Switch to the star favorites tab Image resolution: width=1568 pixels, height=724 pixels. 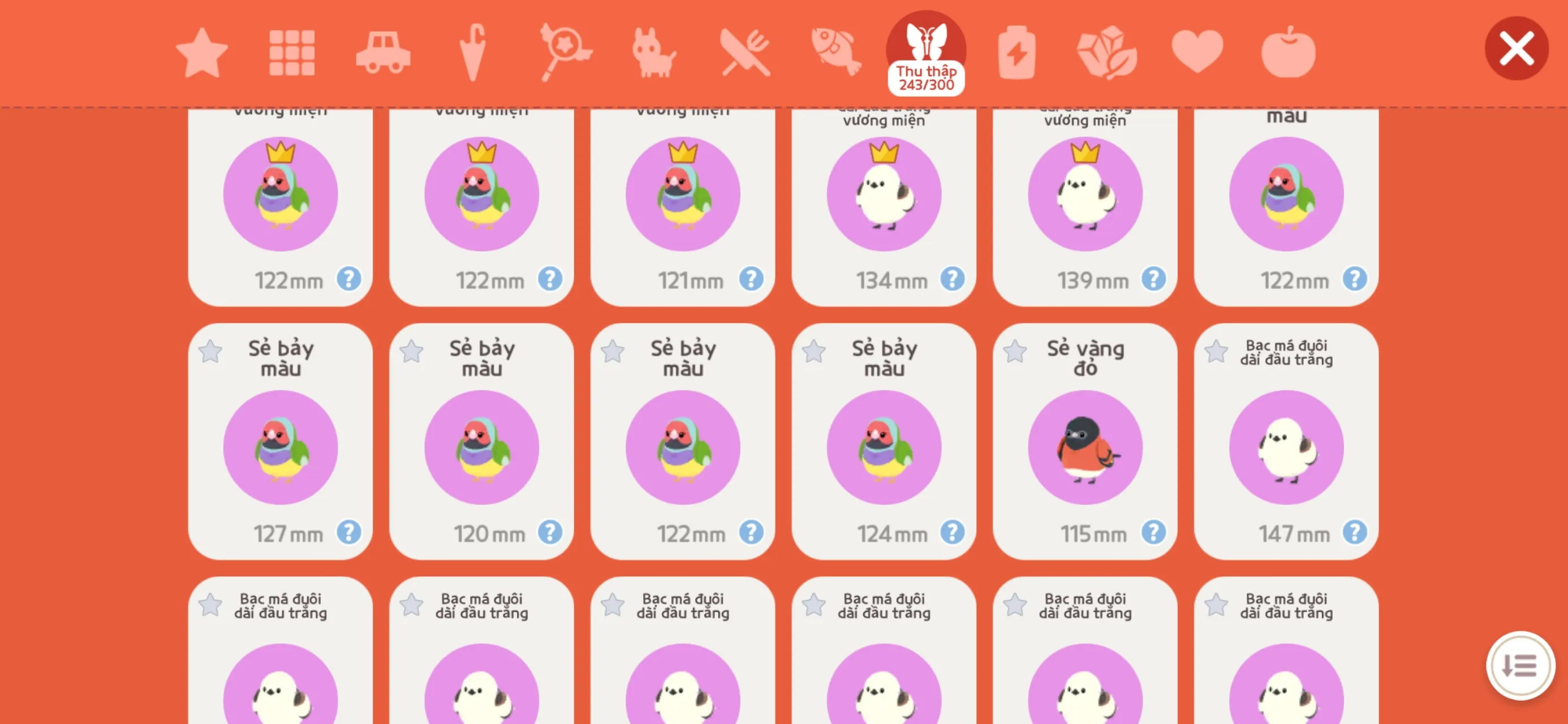(x=201, y=54)
